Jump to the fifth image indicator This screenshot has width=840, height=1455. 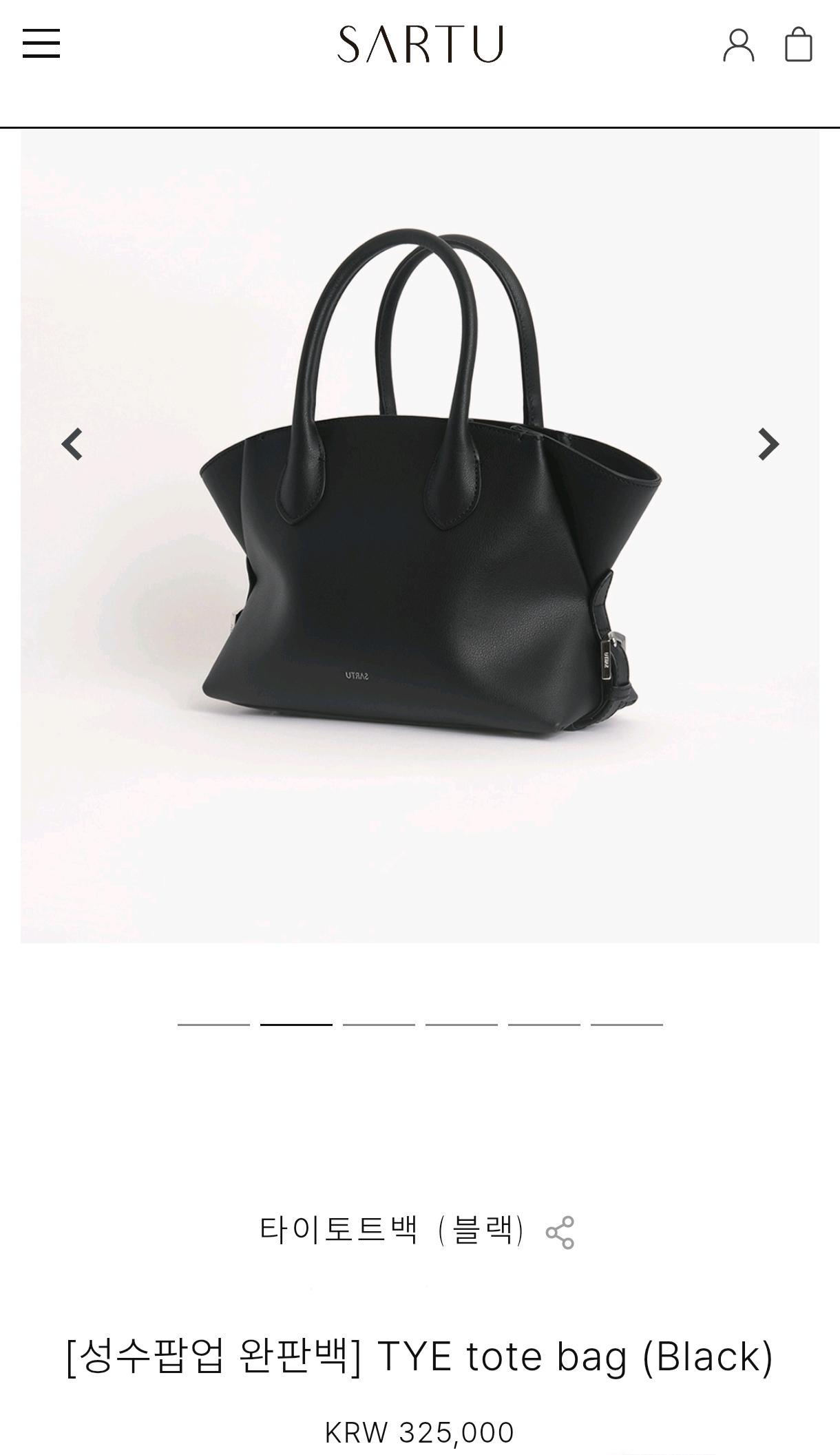pyautogui.click(x=544, y=1025)
